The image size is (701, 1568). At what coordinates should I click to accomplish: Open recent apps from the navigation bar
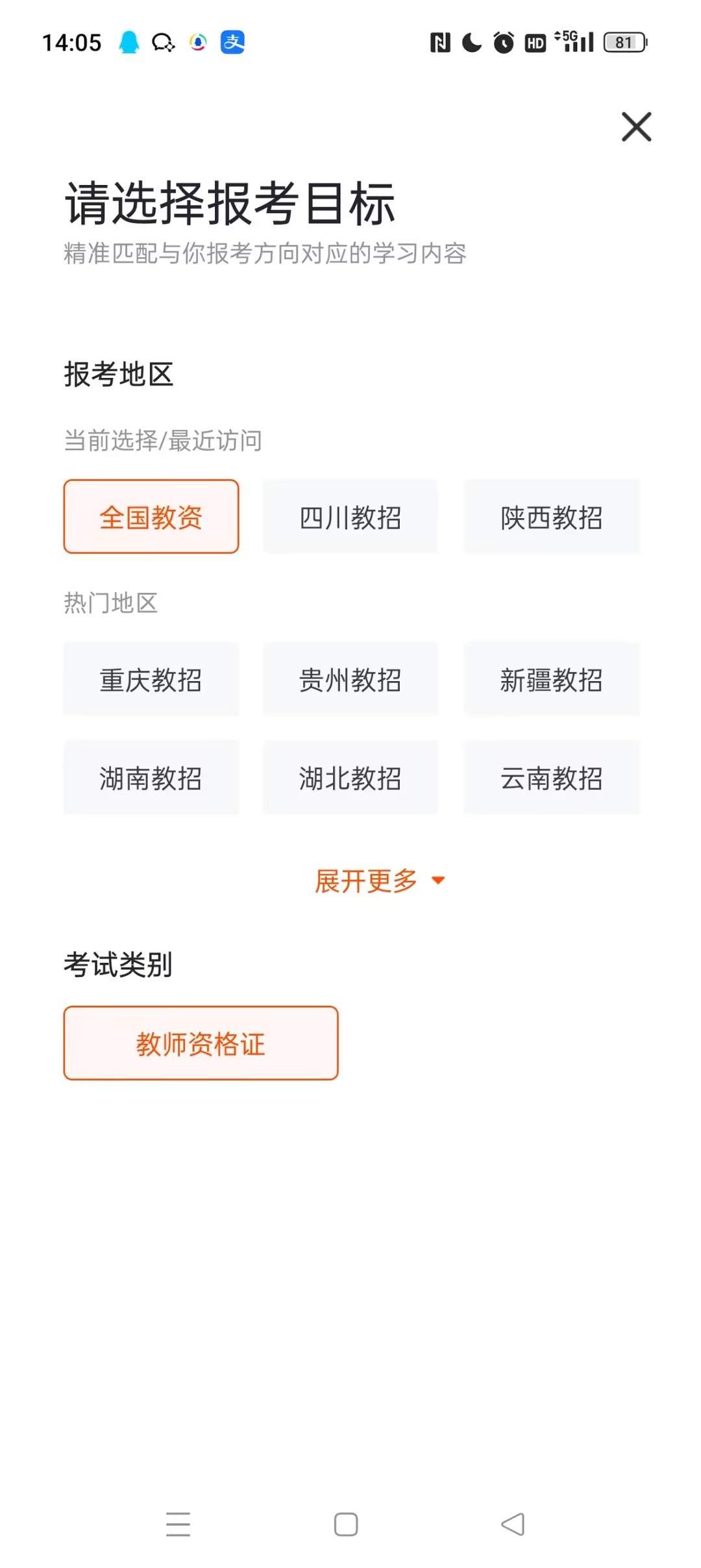[178, 1524]
